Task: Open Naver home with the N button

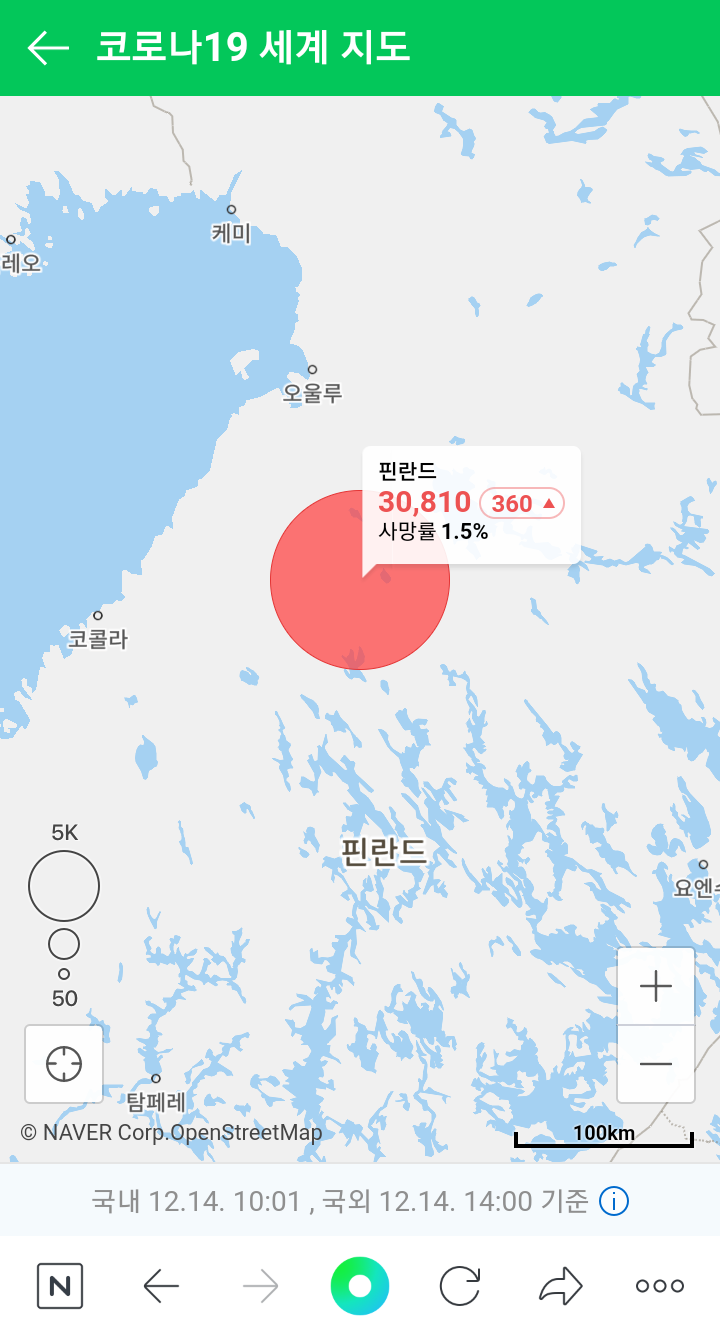Action: point(60,1286)
